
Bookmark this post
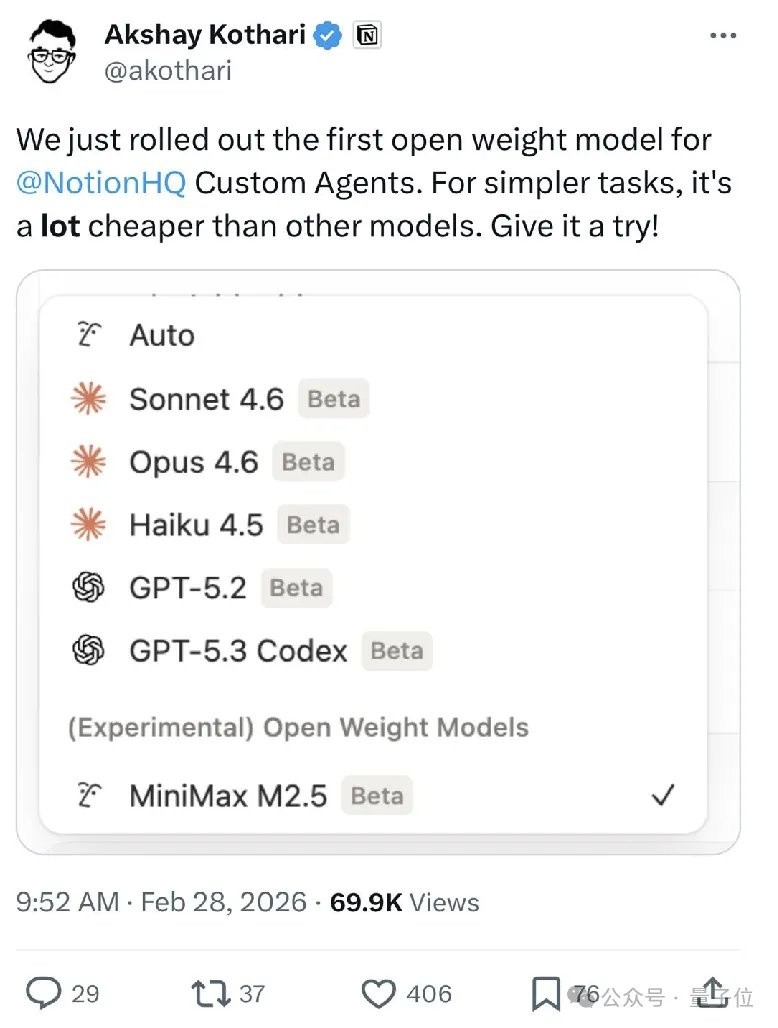point(546,993)
